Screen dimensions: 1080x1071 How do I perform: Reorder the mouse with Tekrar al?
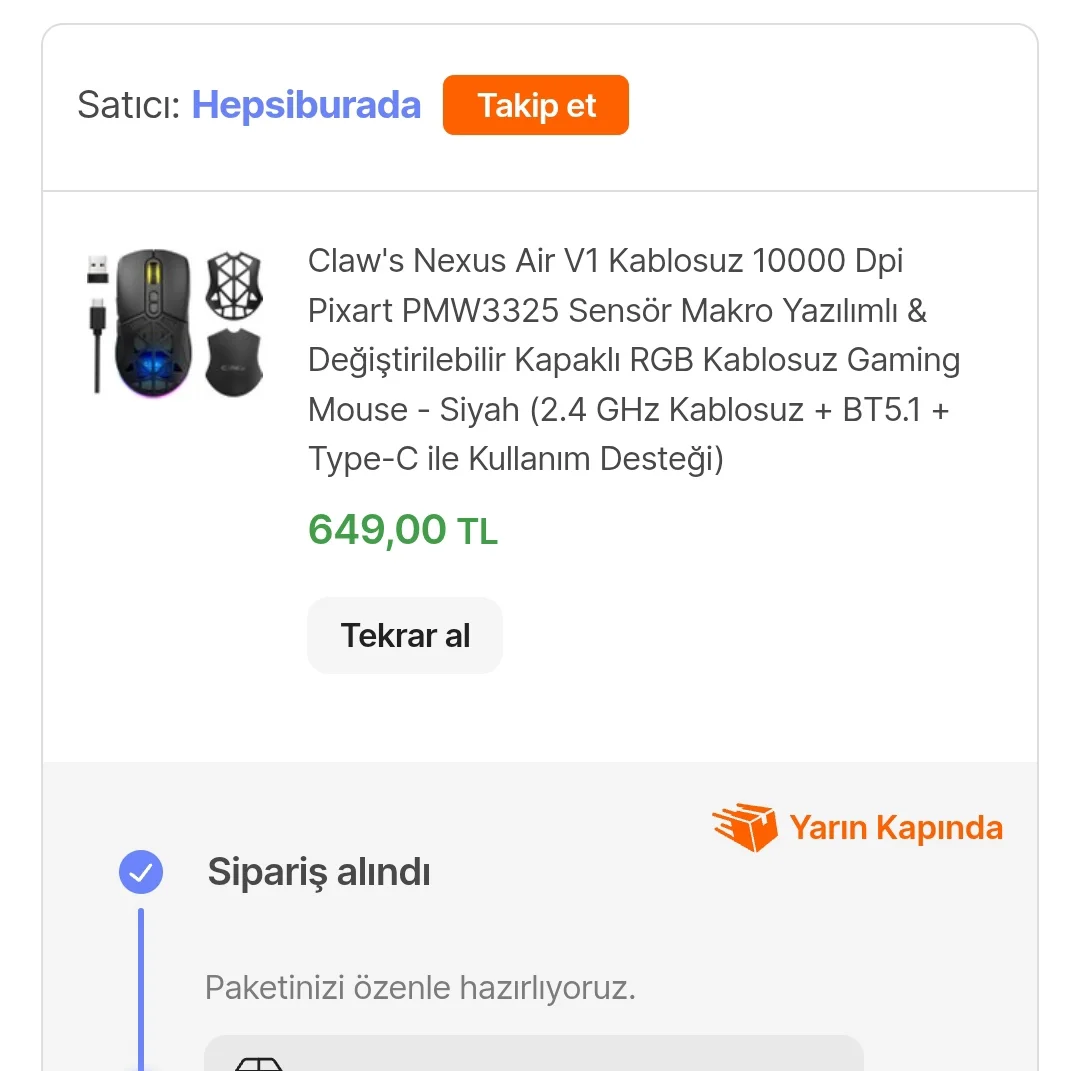pos(405,636)
